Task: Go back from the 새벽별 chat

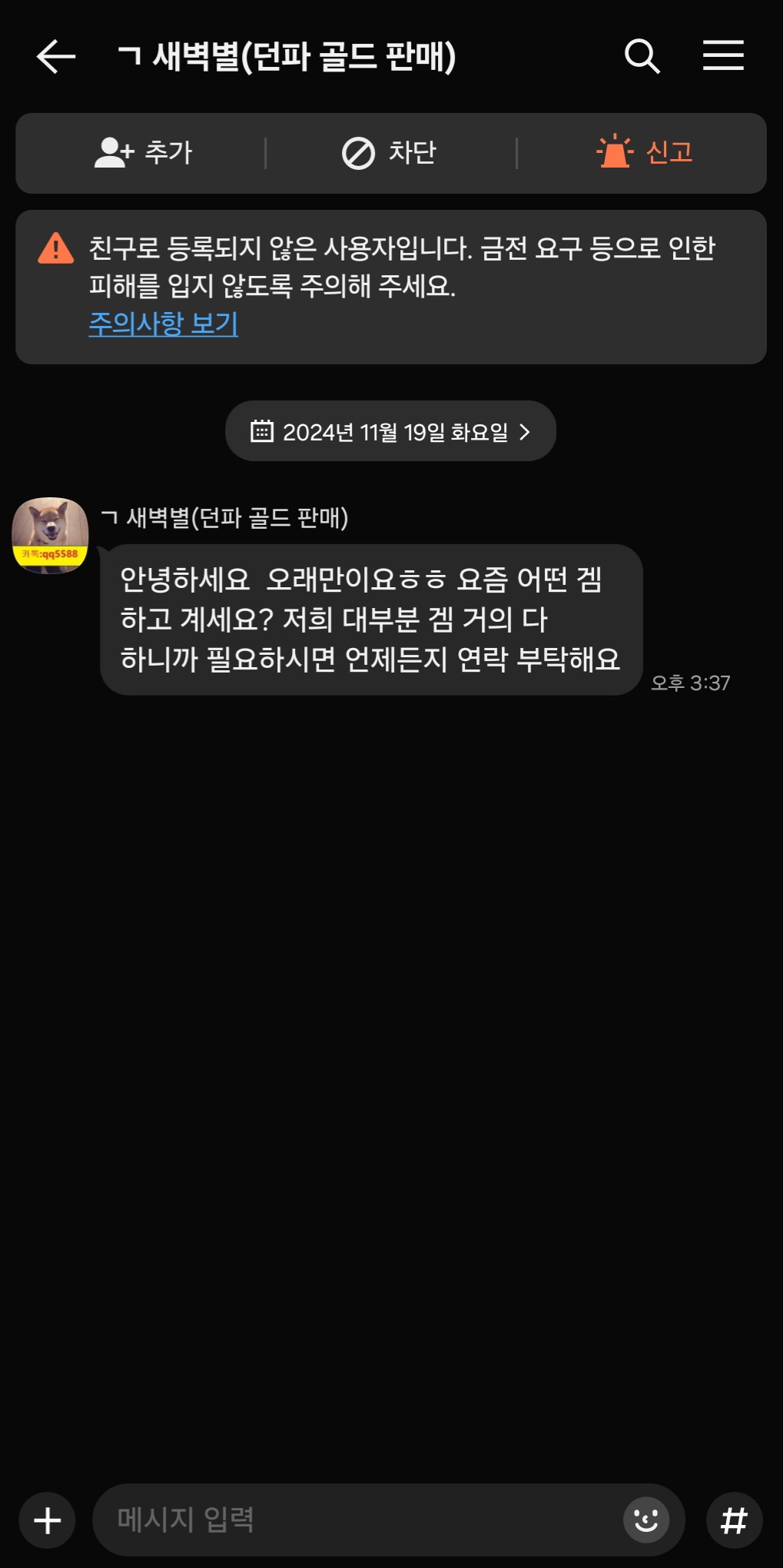Action: pos(56,57)
